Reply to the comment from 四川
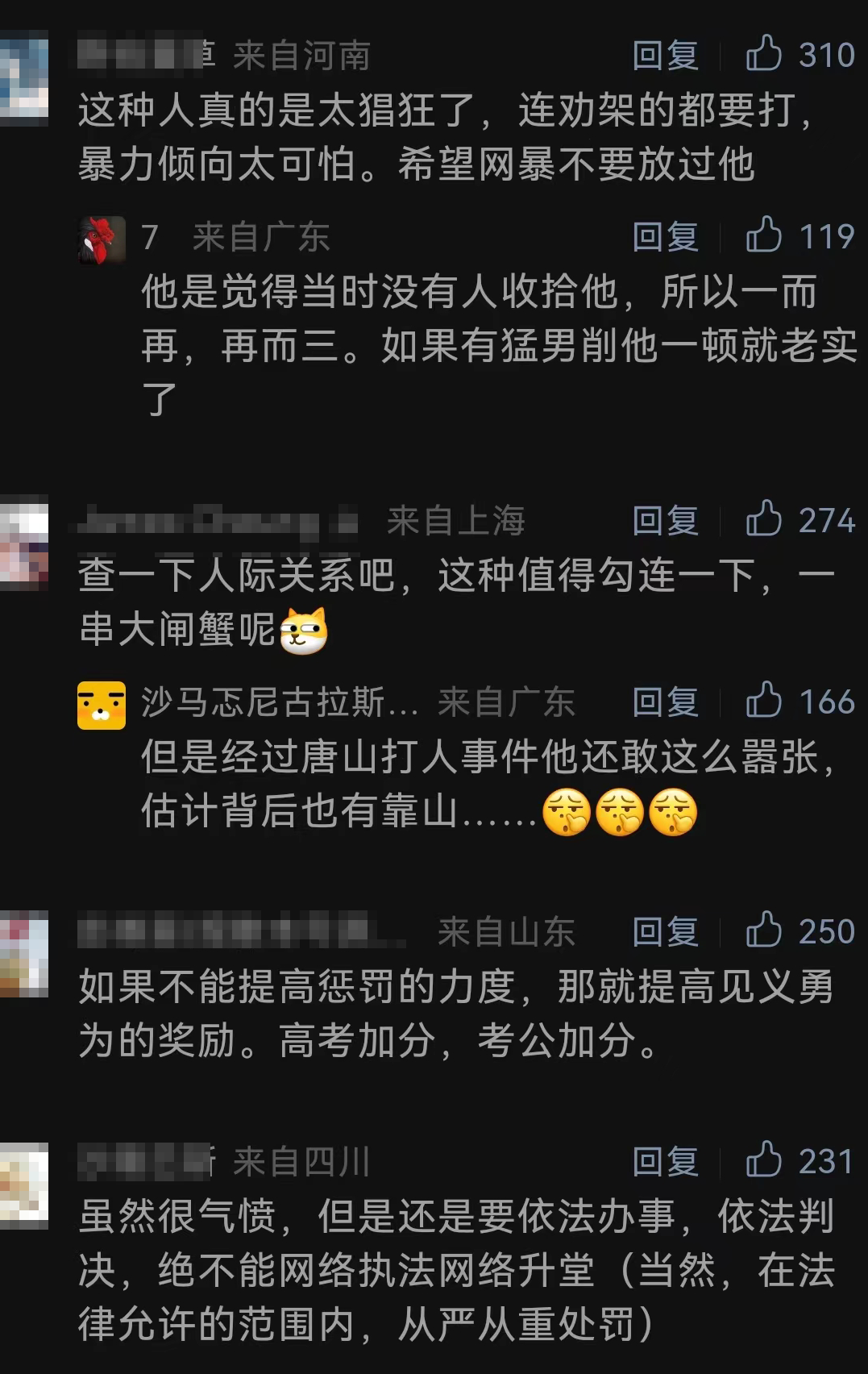The height and width of the screenshot is (1374, 868). point(665,1161)
